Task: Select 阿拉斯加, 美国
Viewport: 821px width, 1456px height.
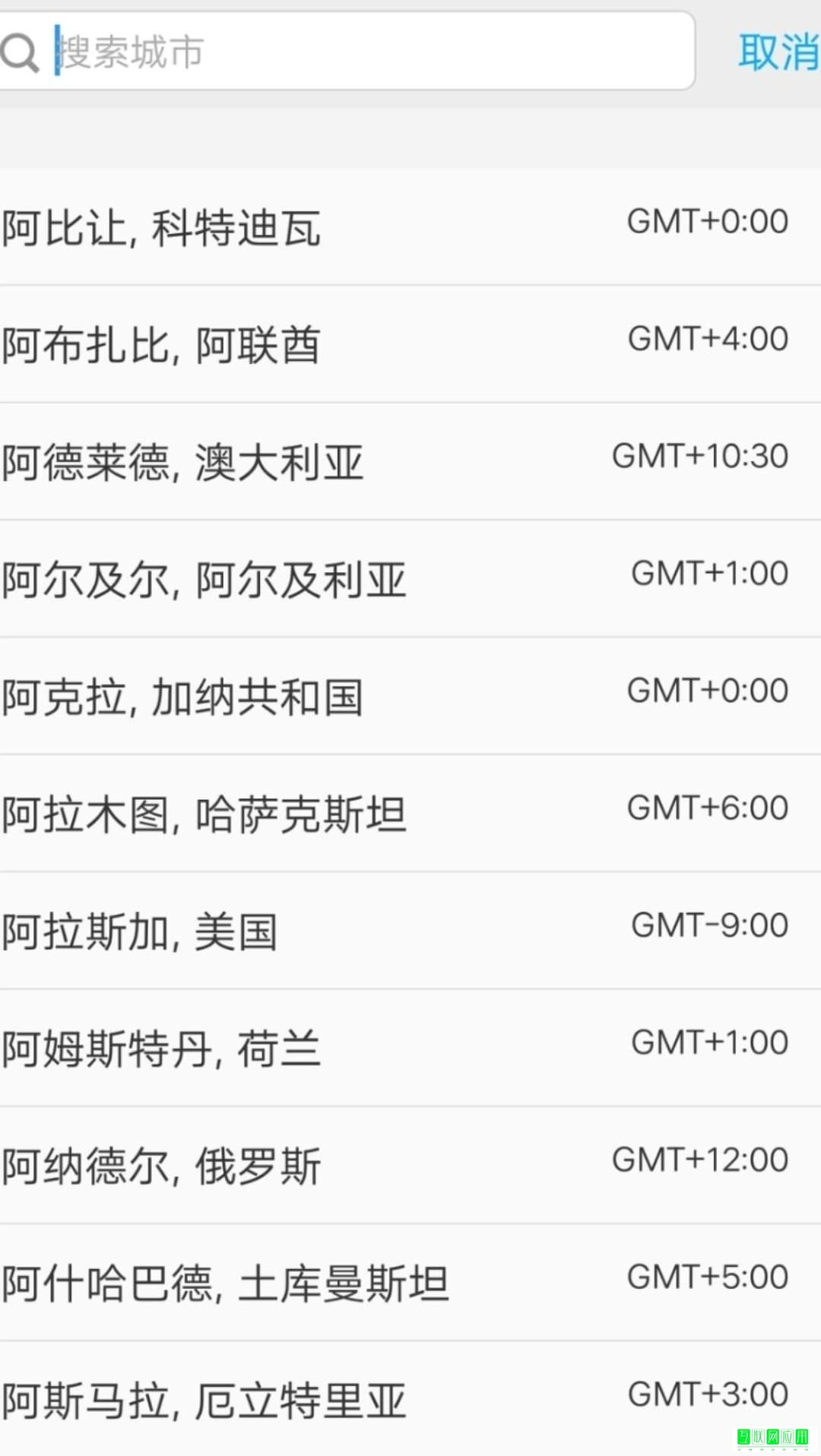Action: pos(410,931)
